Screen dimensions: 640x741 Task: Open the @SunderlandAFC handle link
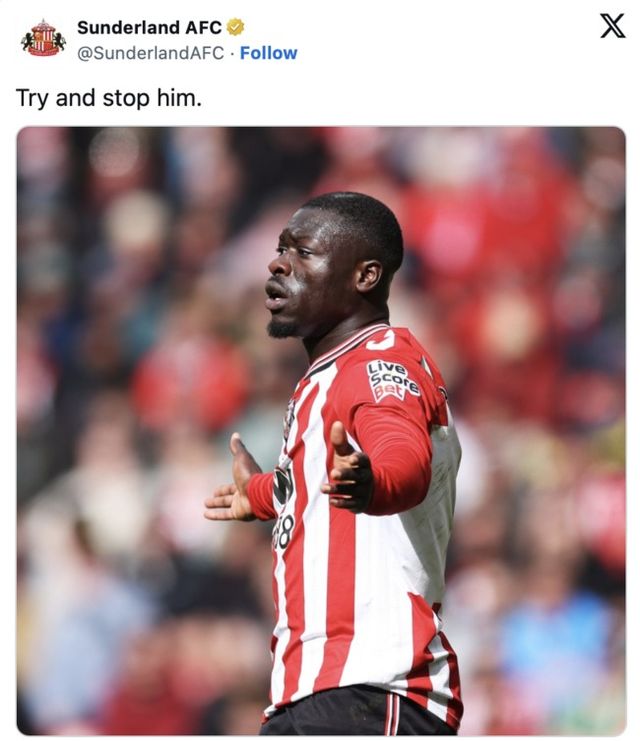point(150,53)
